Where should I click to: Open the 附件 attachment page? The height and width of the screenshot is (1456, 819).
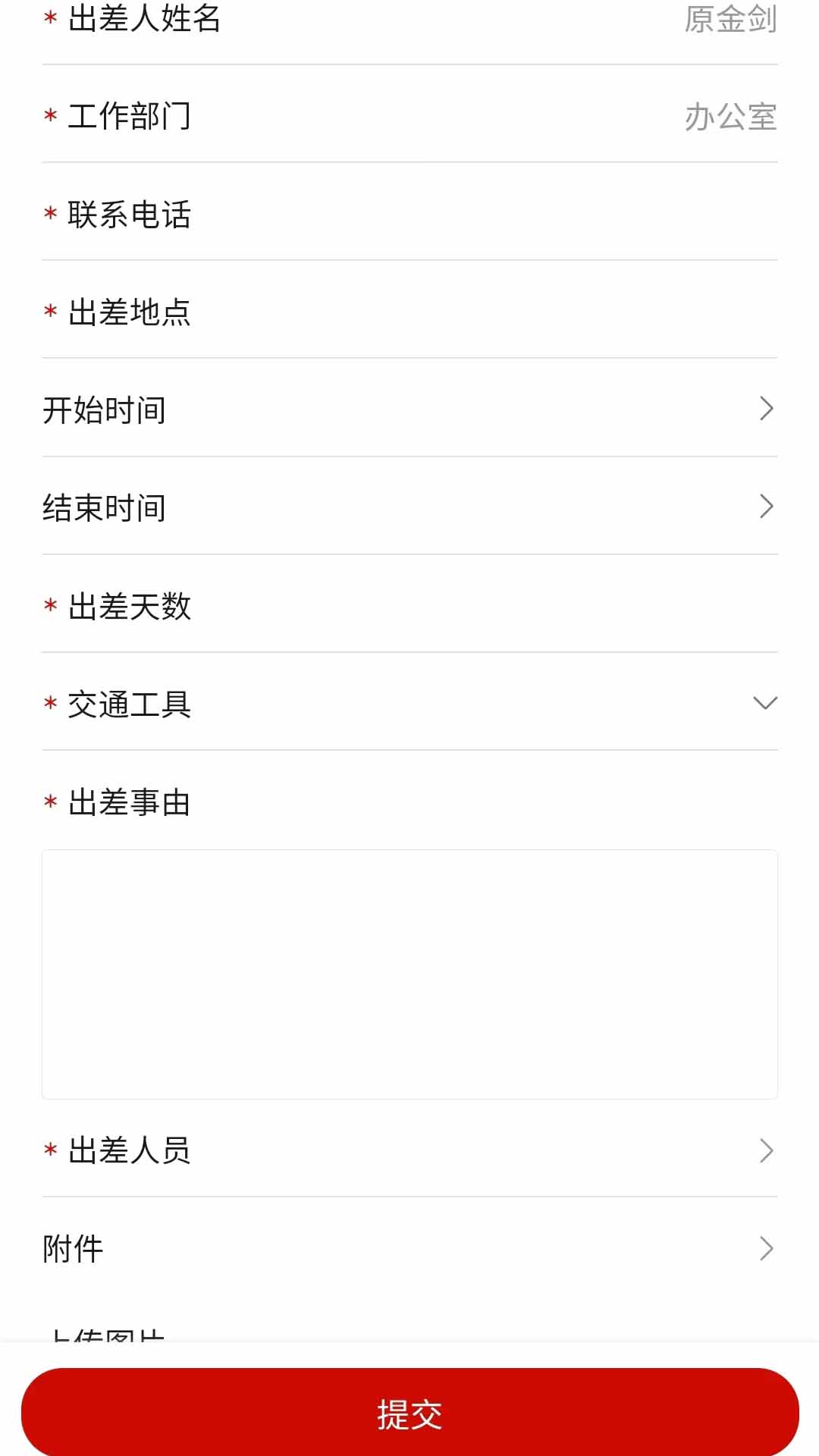[x=409, y=1247]
